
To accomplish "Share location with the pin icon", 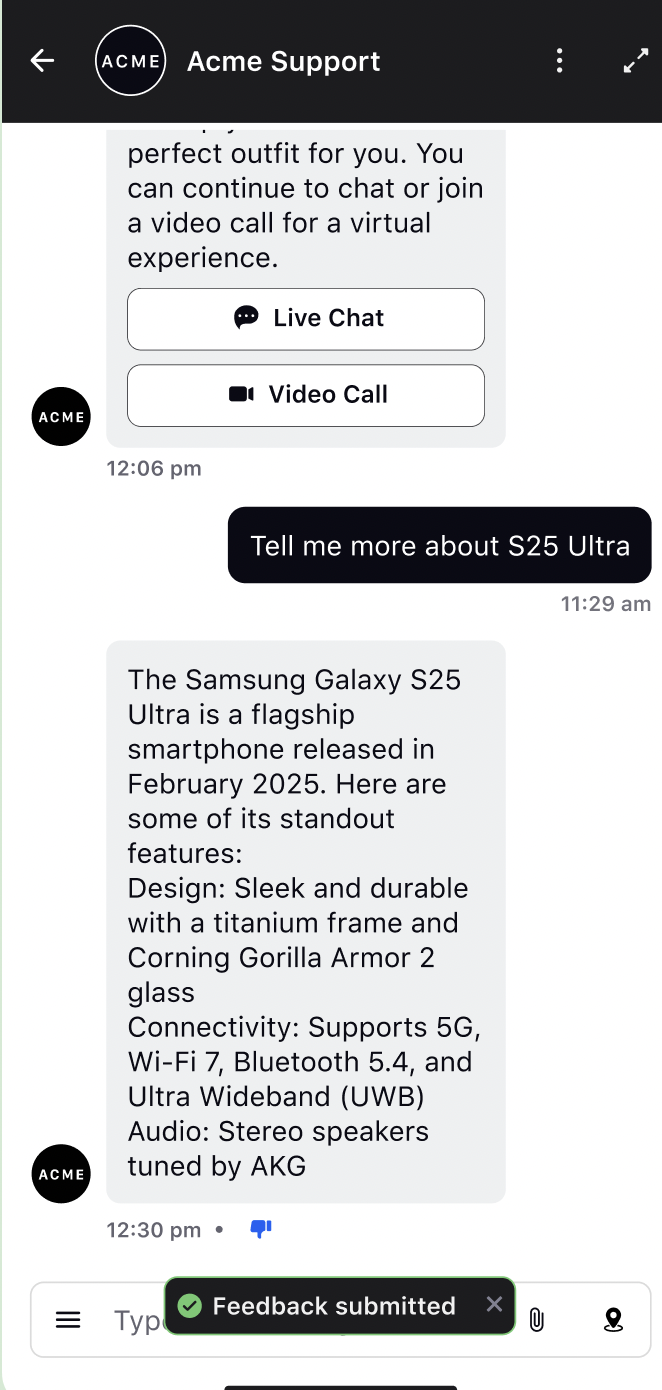I will 614,1320.
